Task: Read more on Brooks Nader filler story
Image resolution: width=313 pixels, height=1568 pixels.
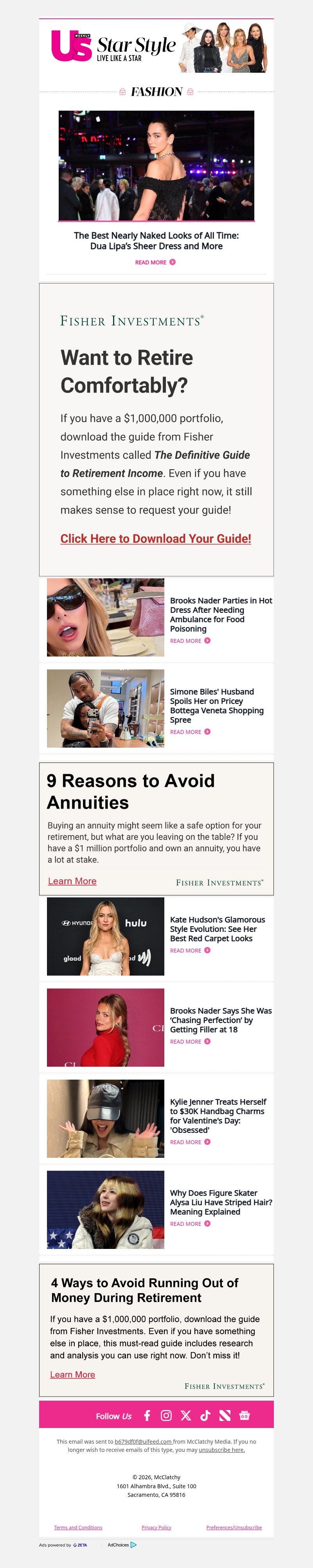Action: point(190,1042)
